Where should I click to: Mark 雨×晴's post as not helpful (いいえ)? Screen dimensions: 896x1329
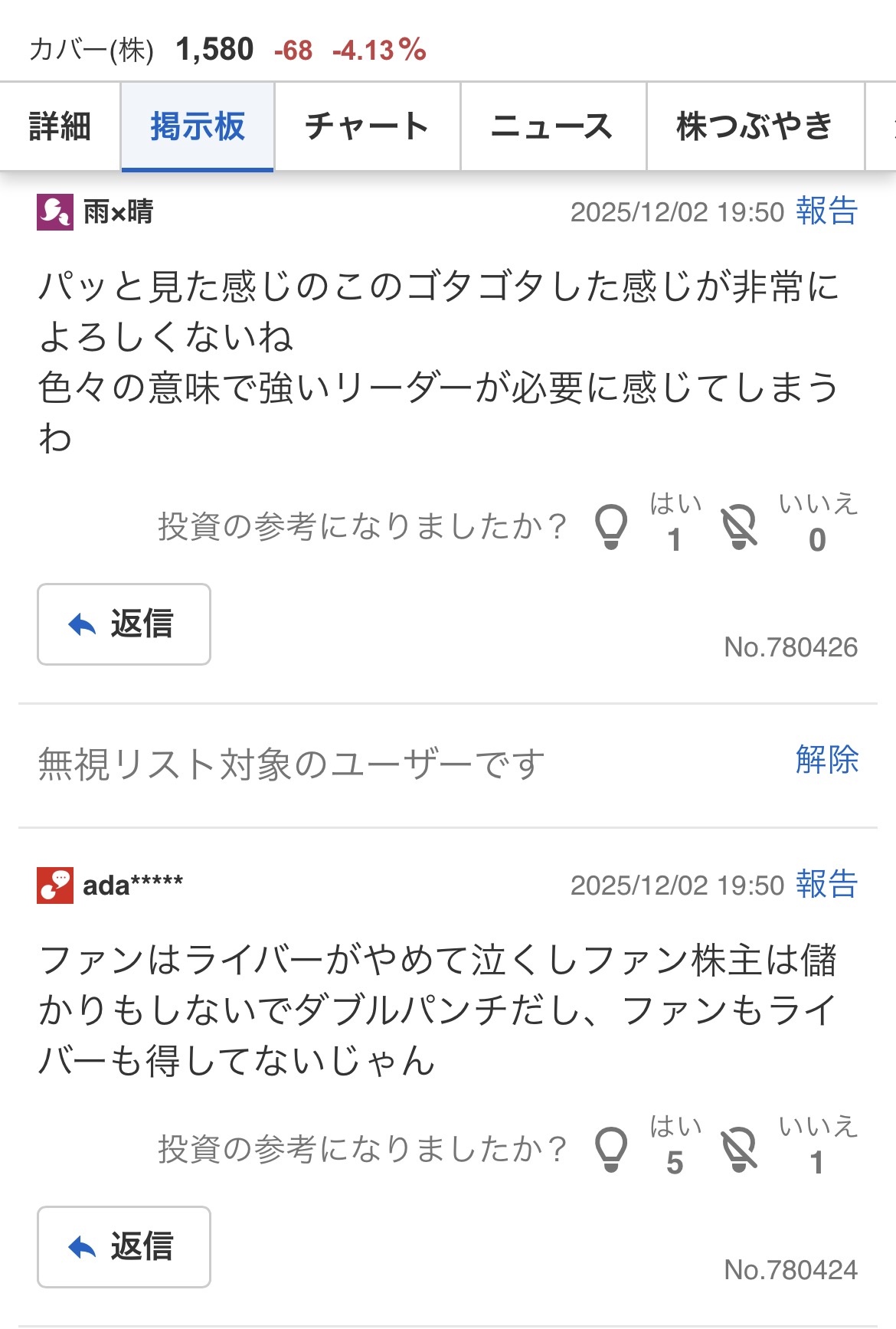coord(740,526)
